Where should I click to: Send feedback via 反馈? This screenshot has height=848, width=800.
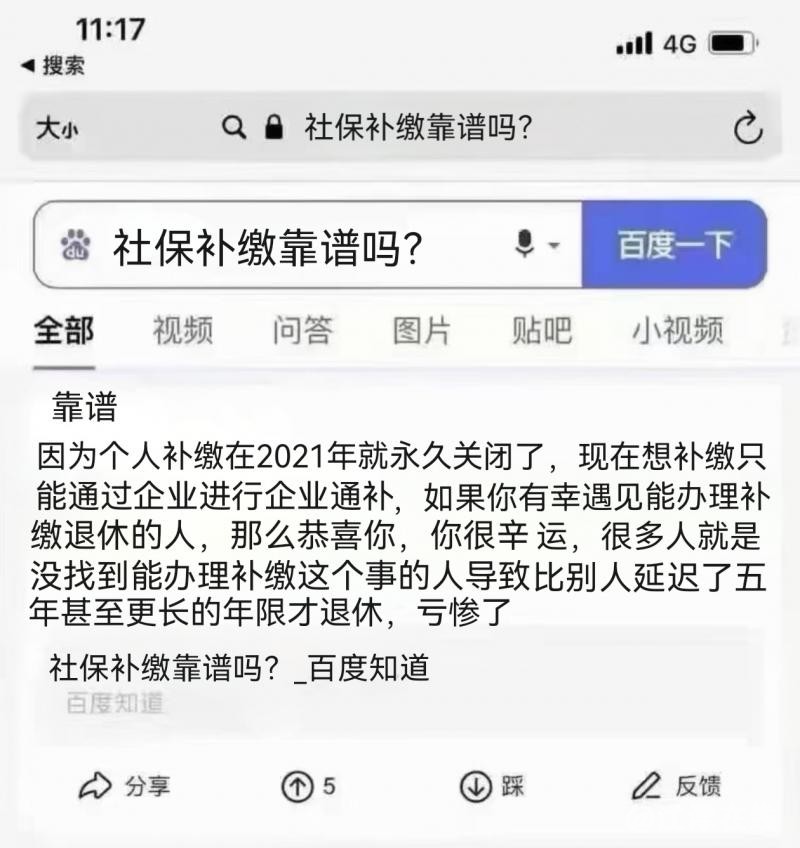click(677, 787)
